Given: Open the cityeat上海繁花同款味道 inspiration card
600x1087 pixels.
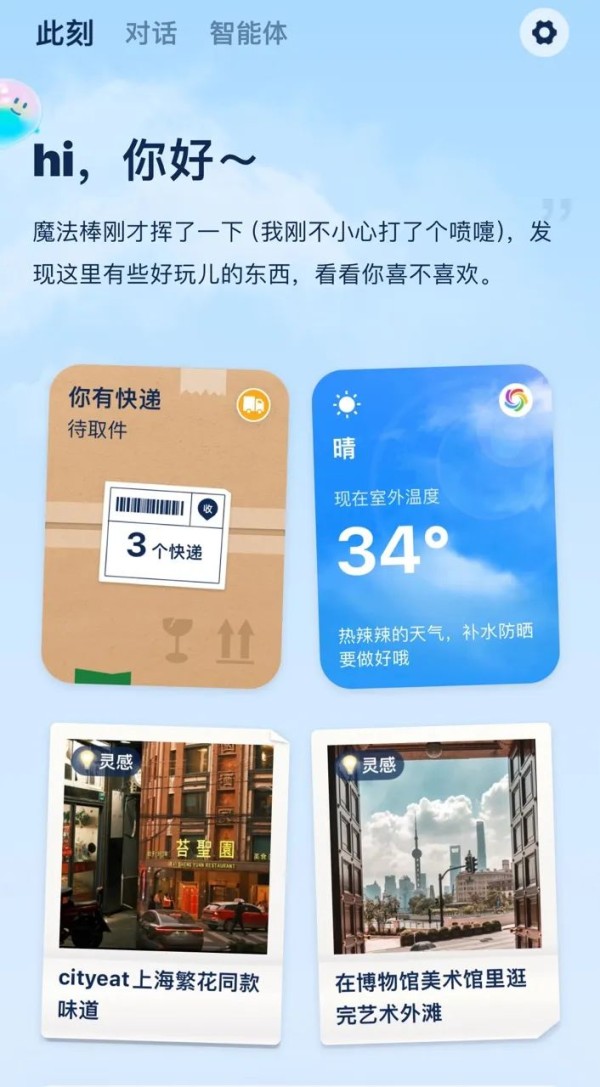Looking at the screenshot, I should point(165,884).
